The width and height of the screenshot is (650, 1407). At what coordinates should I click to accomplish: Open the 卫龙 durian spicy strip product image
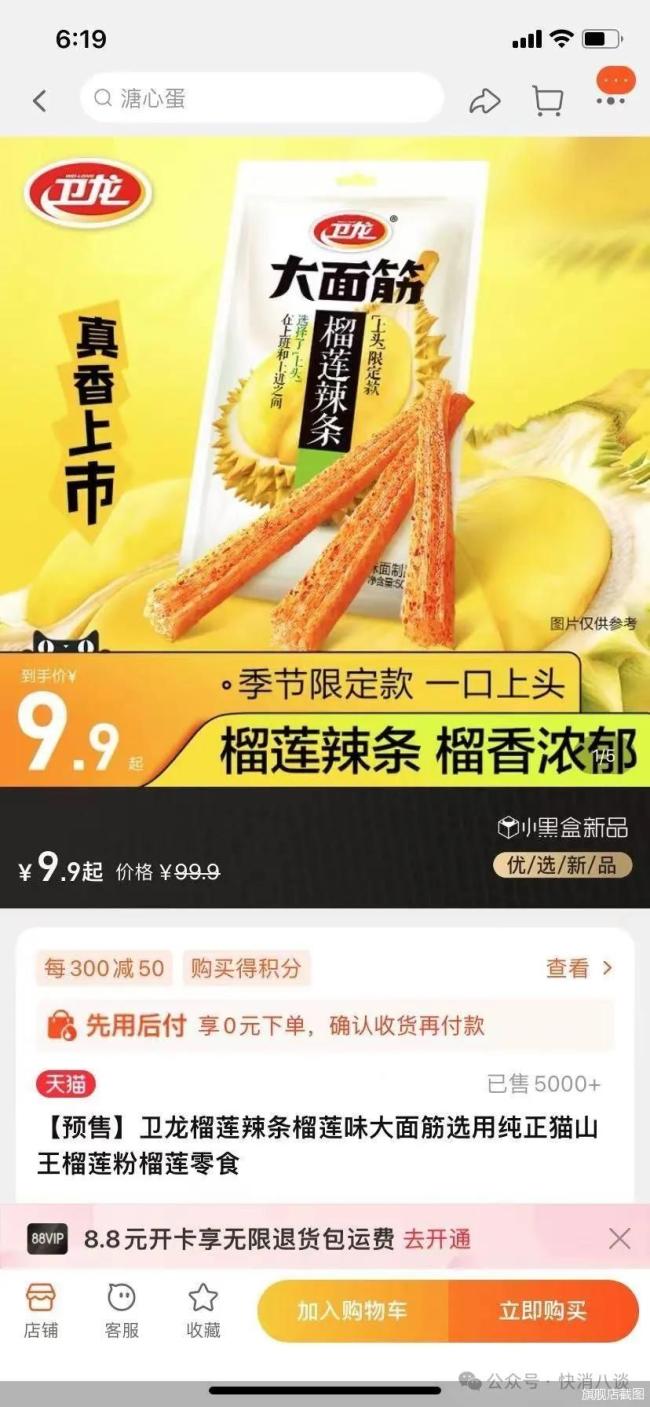pyautogui.click(x=325, y=400)
